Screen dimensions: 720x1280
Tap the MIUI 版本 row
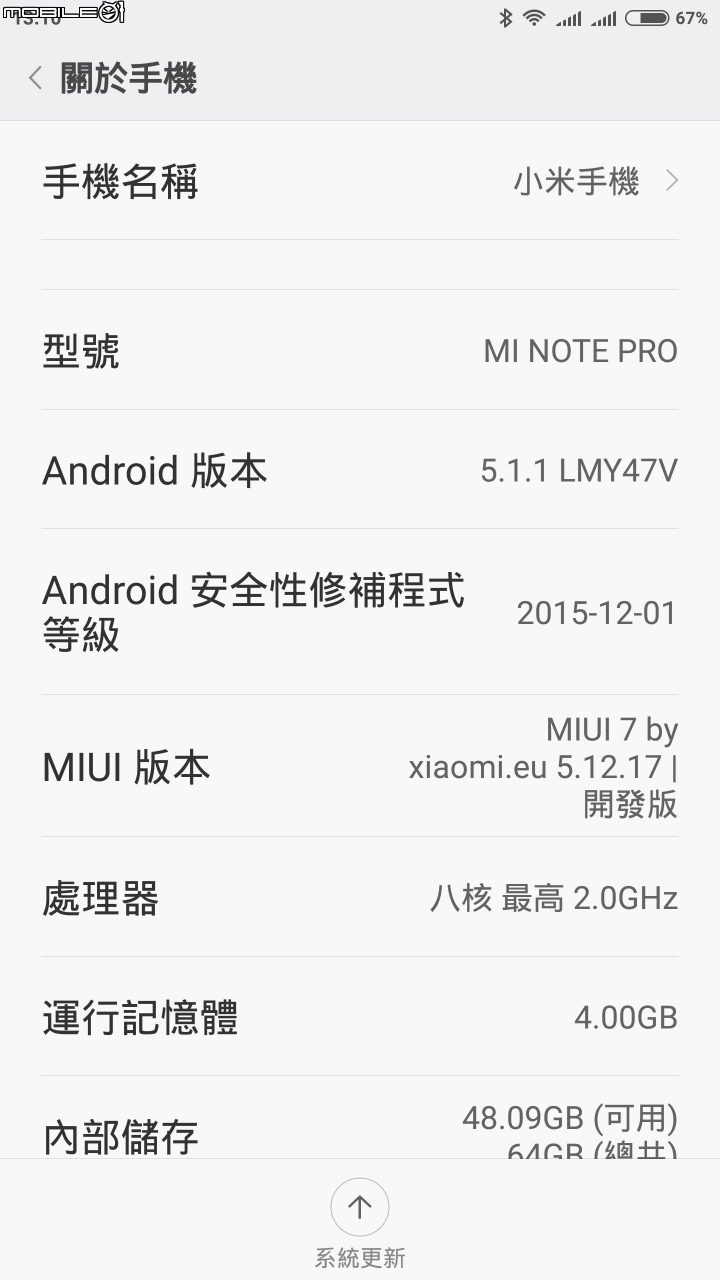click(x=360, y=766)
